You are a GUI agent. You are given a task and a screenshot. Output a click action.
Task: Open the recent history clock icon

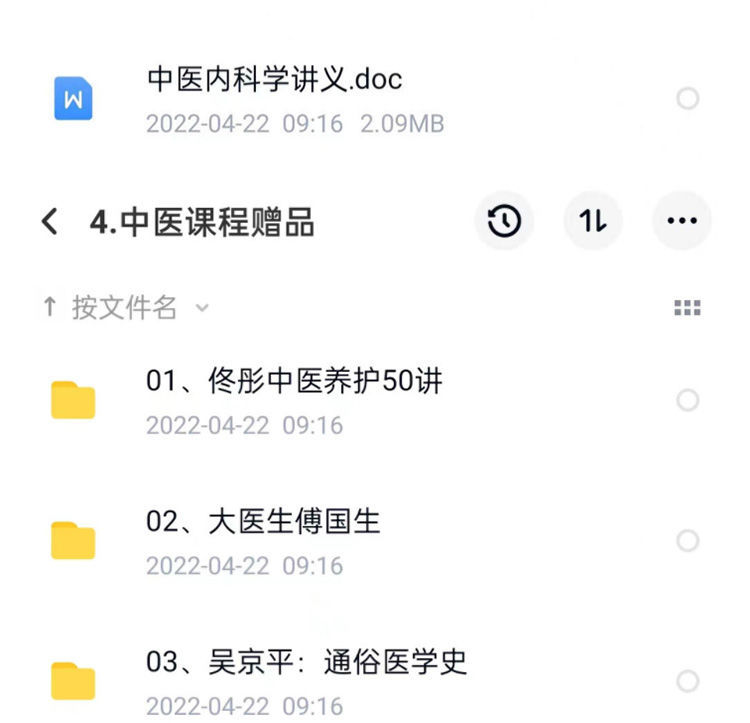tap(504, 221)
